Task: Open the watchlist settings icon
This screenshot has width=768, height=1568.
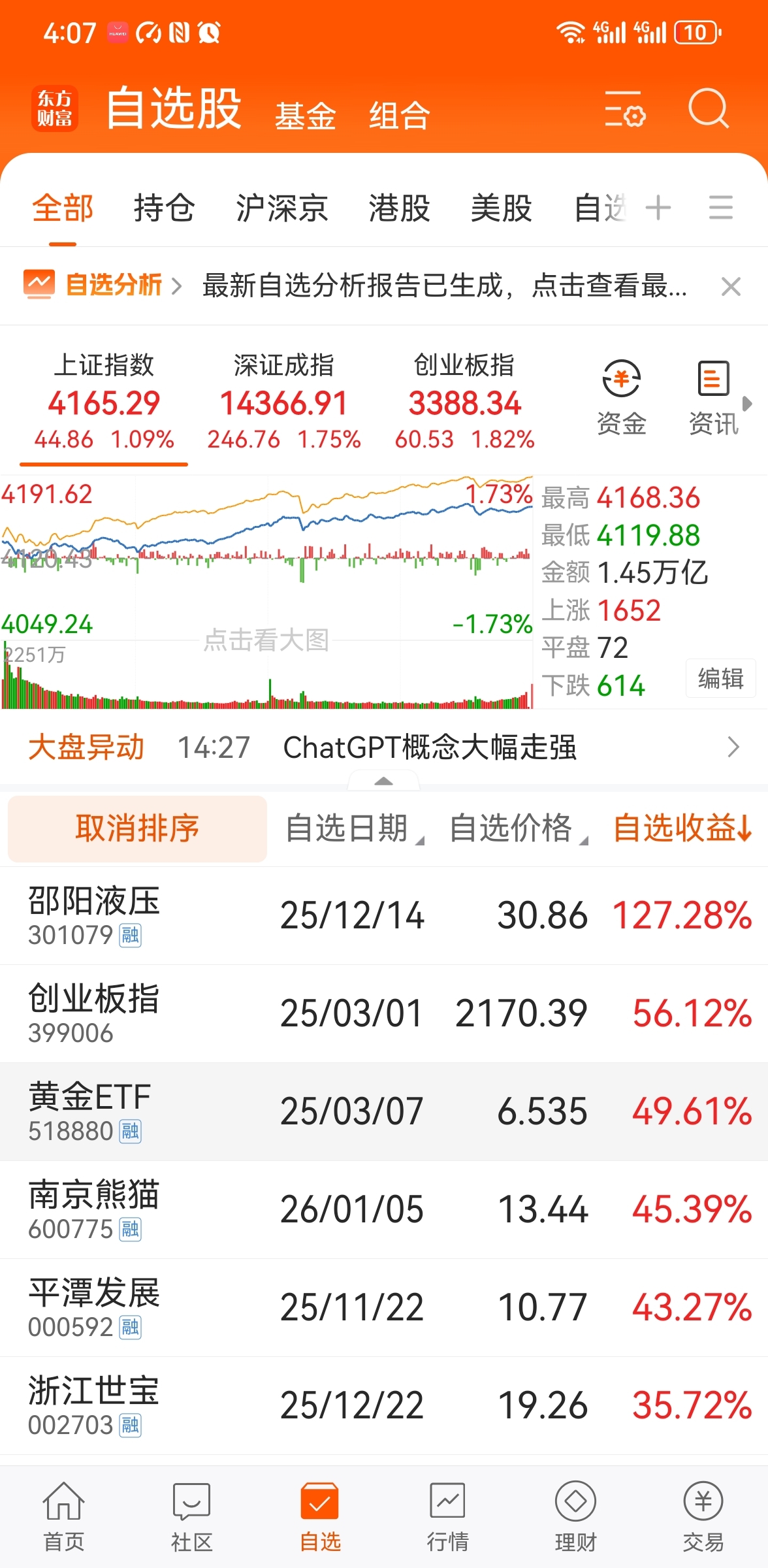Action: (624, 110)
